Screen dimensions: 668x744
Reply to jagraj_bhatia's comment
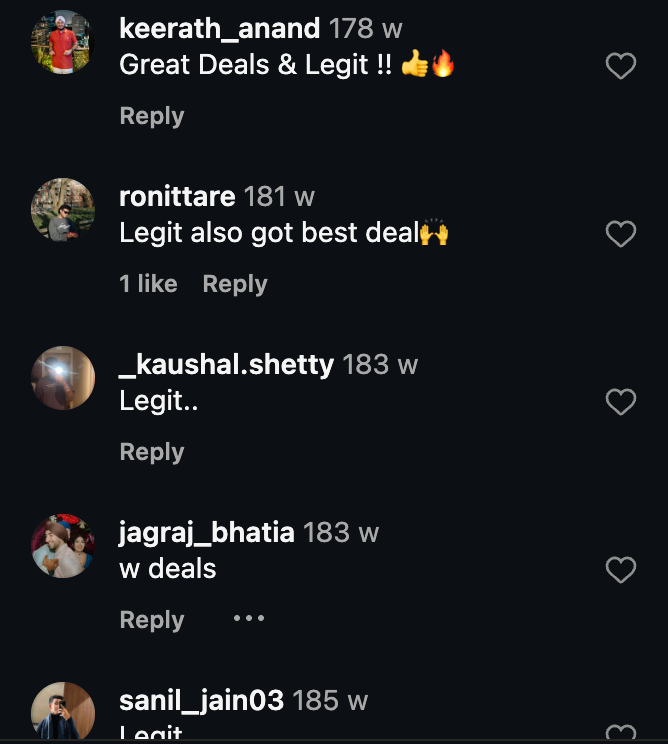[x=152, y=620]
